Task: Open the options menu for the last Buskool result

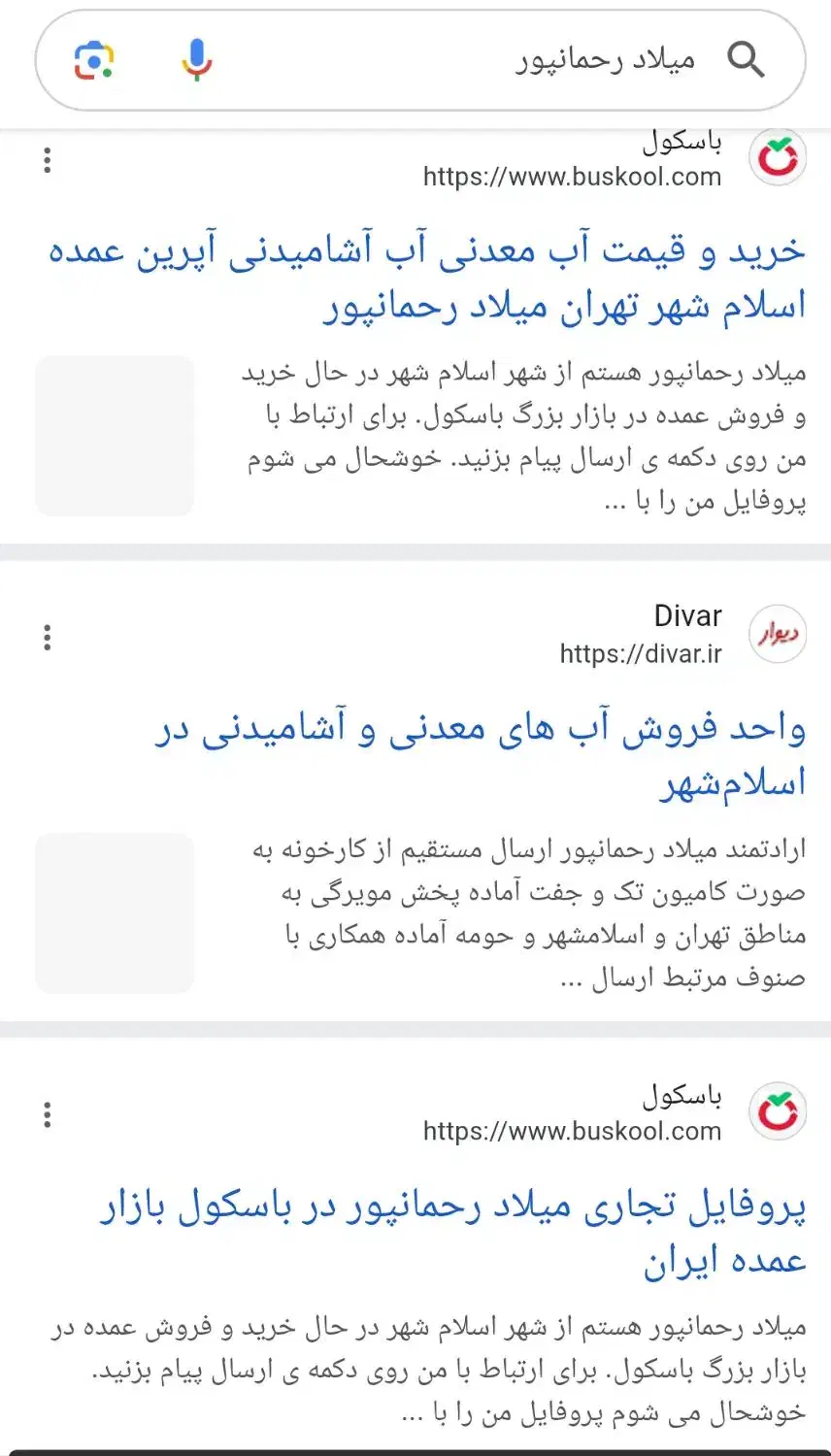Action: (x=47, y=1114)
